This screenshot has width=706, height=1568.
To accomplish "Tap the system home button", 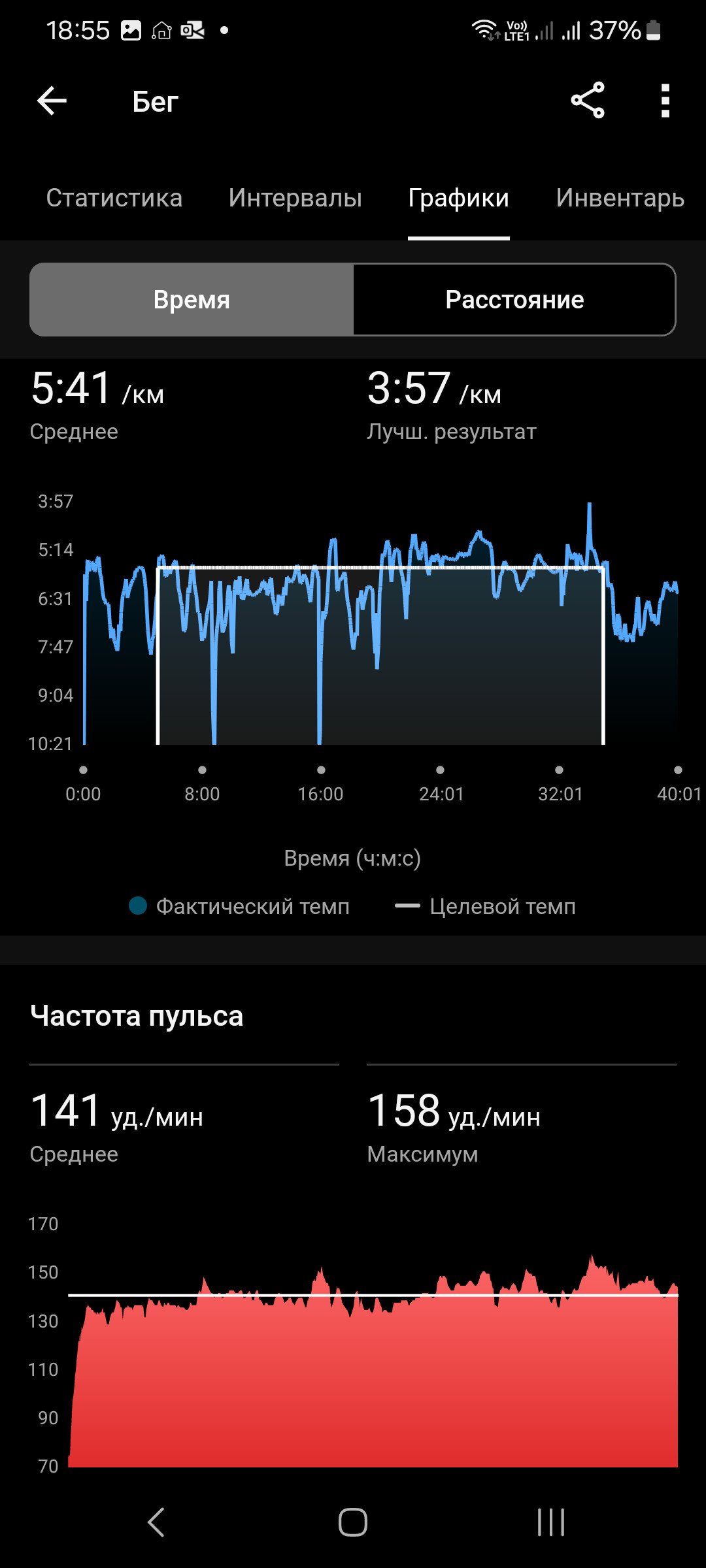I will [x=353, y=1522].
